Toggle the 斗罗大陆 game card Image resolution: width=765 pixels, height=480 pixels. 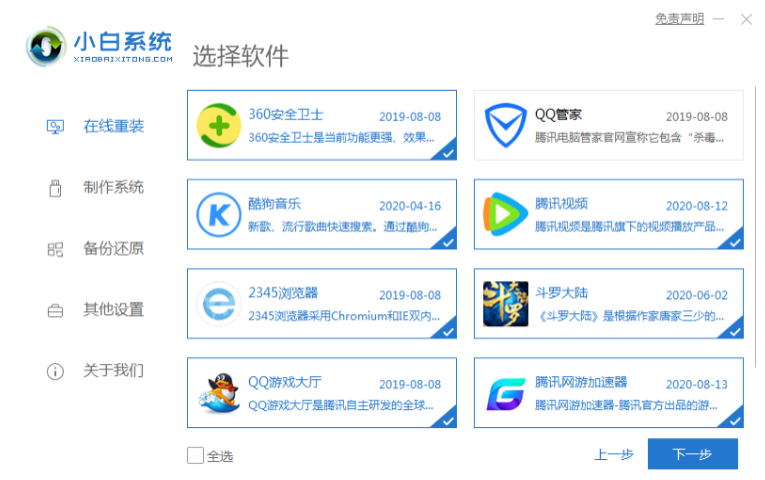pos(608,303)
